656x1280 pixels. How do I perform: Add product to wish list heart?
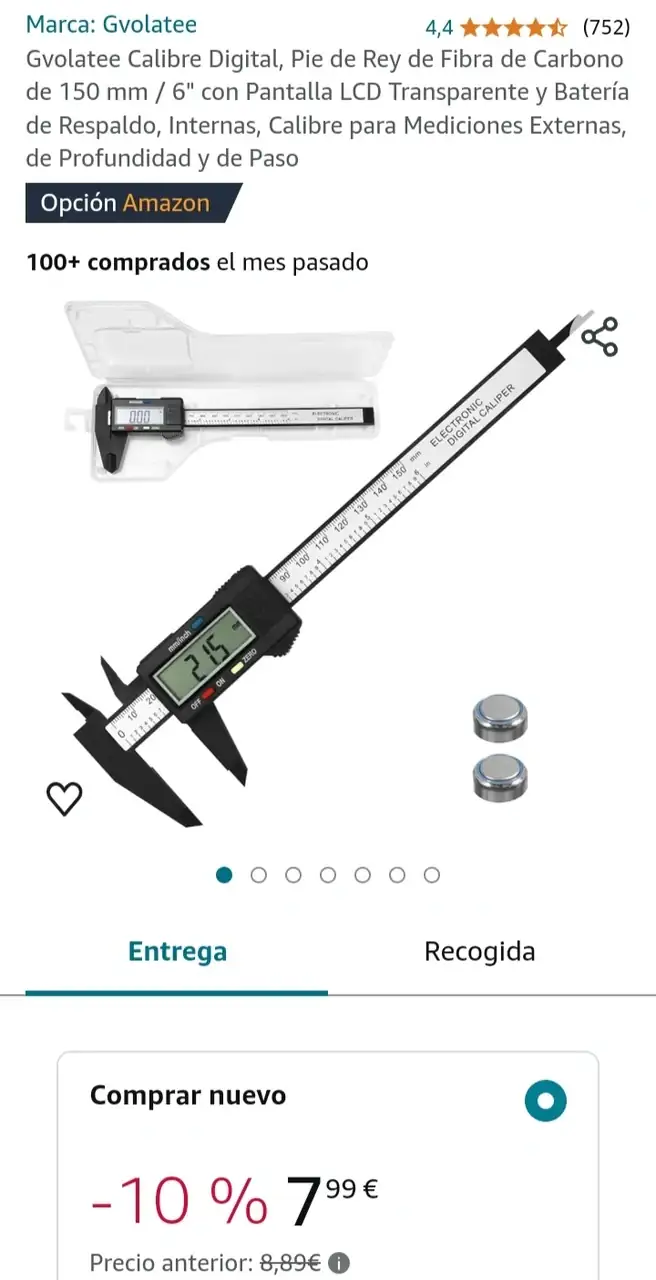coord(65,798)
